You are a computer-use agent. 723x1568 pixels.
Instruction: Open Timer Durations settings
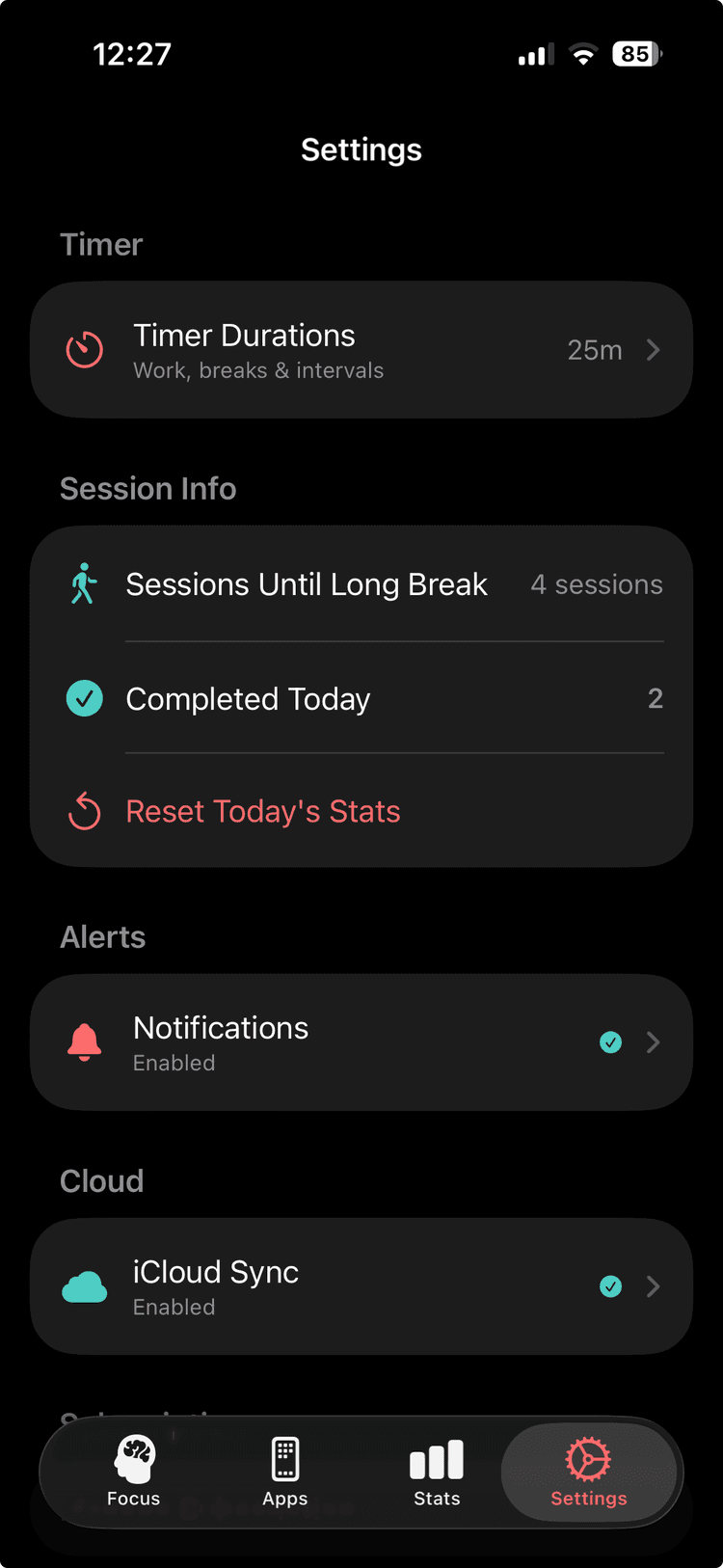tap(361, 350)
